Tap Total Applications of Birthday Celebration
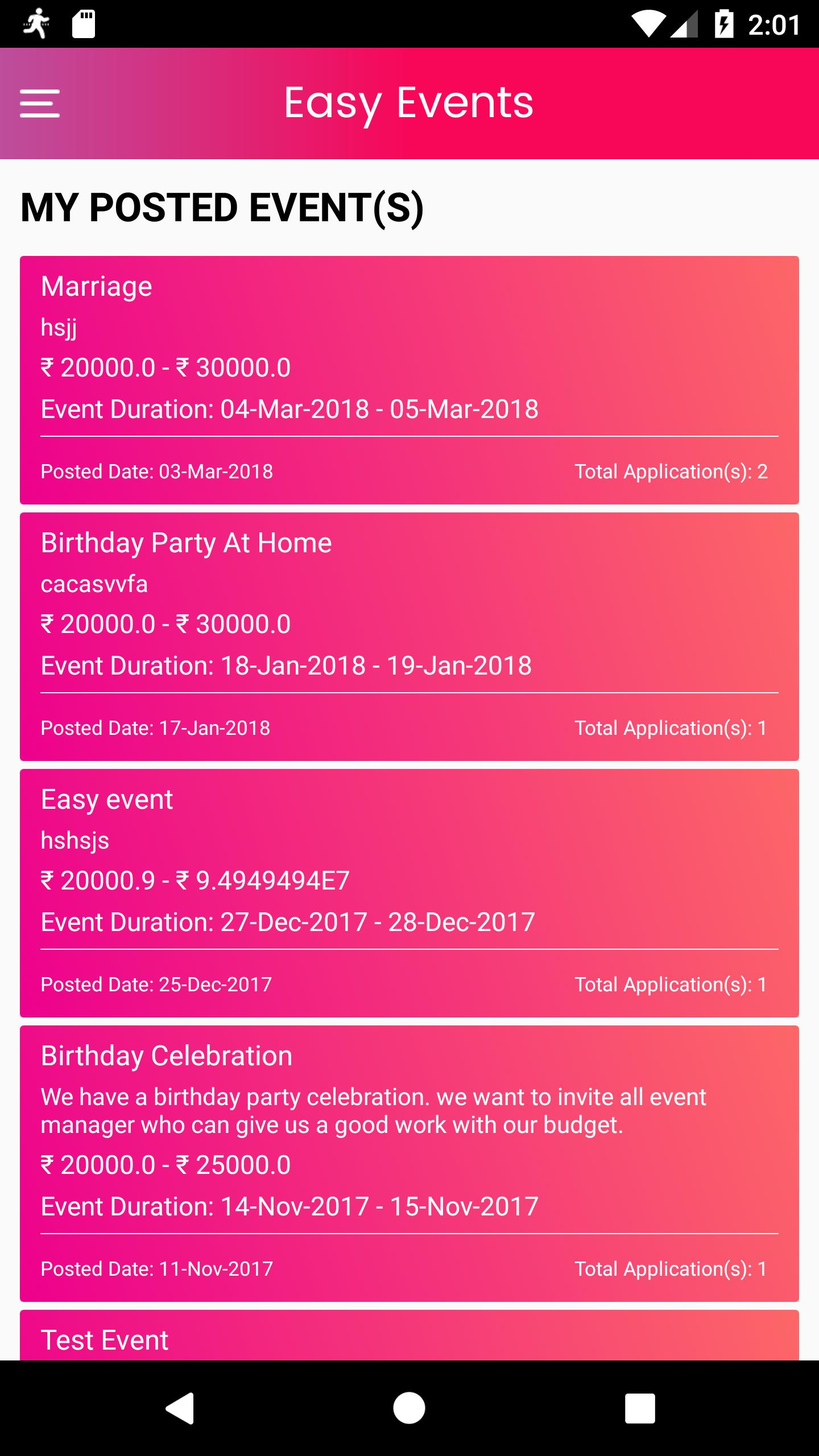819x1456 pixels. pyautogui.click(x=670, y=1268)
